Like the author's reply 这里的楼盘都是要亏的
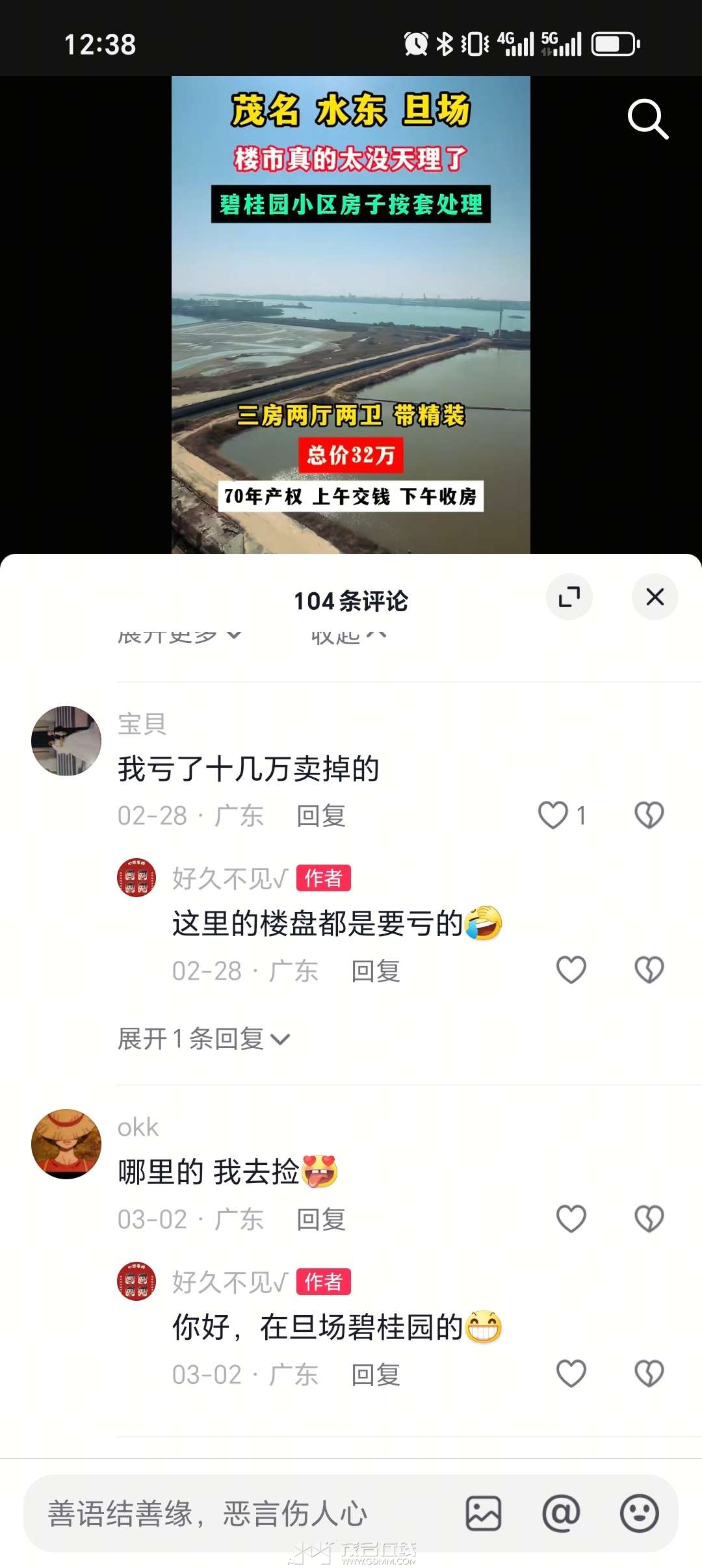Image resolution: width=702 pixels, height=1568 pixels. pos(571,970)
